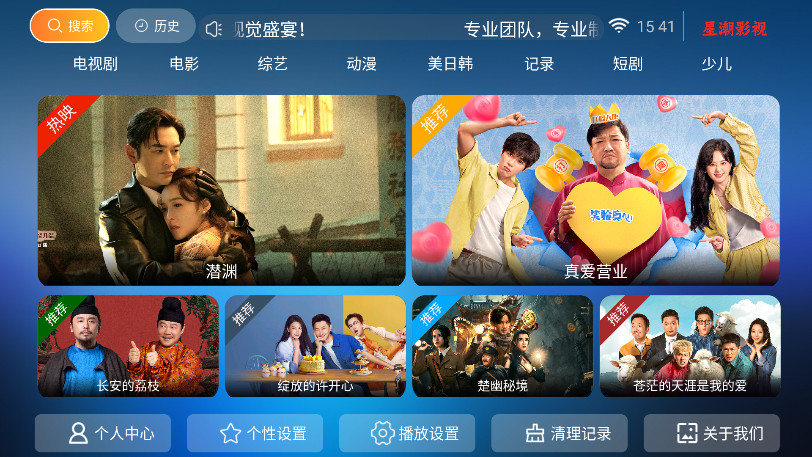This screenshot has width=812, height=457.
Task: Open 绽放的许开心 card
Action: pyautogui.click(x=315, y=346)
